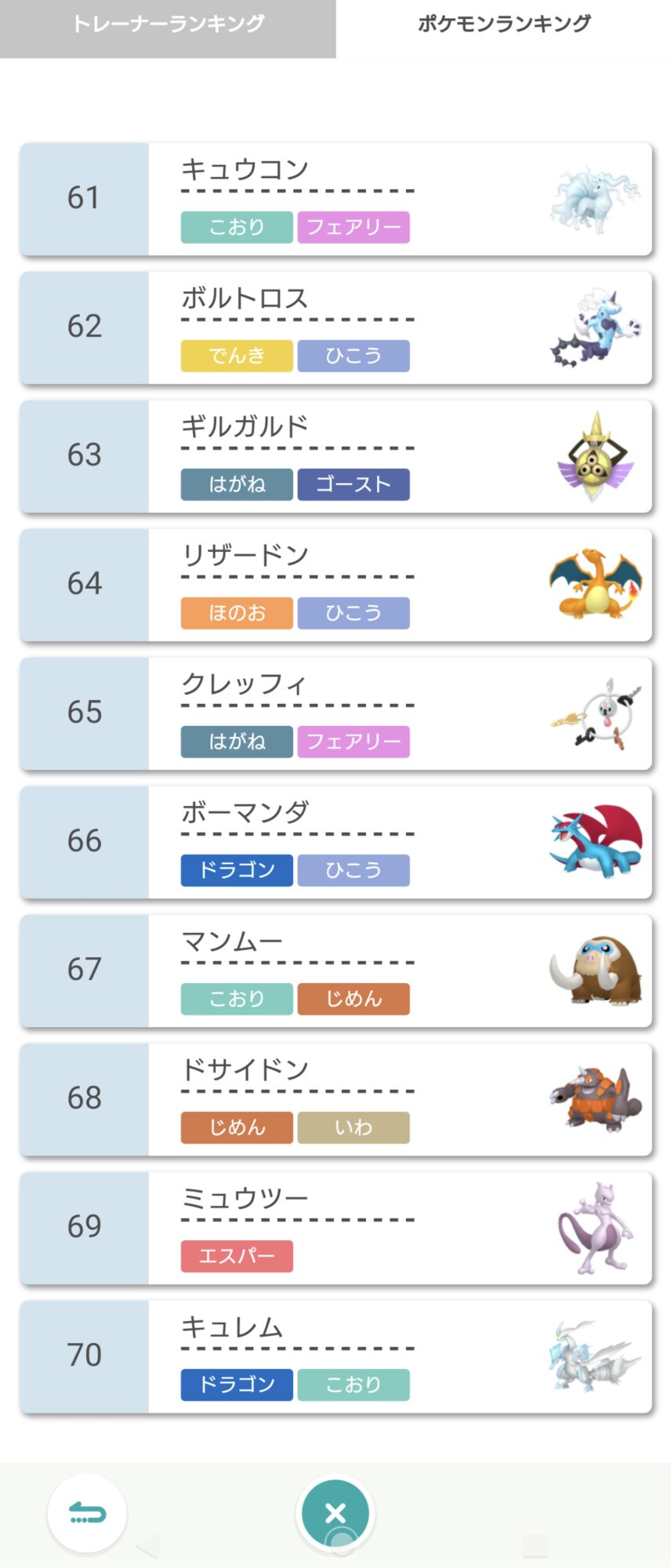Close the ranking screen with X
Viewport: 671px width, 1568px height.
pyautogui.click(x=335, y=1513)
